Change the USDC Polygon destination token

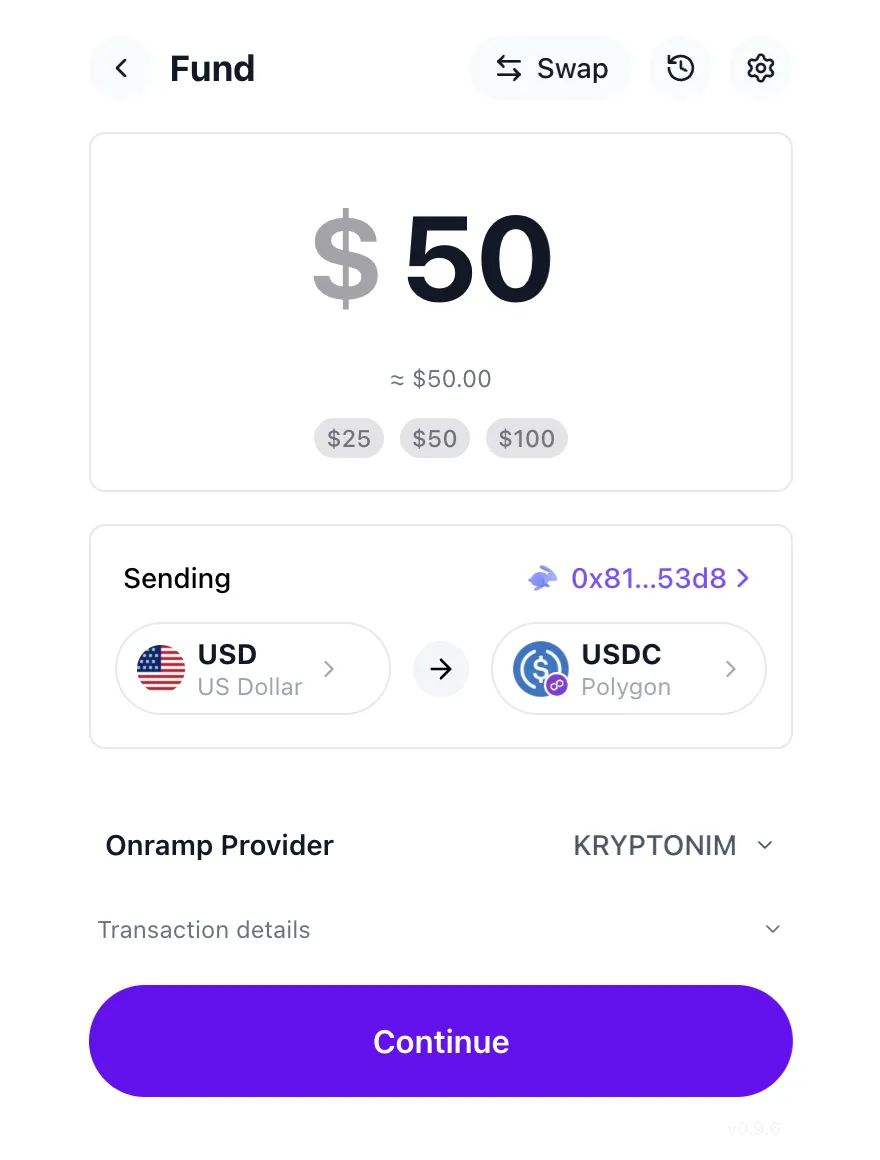(x=628, y=669)
